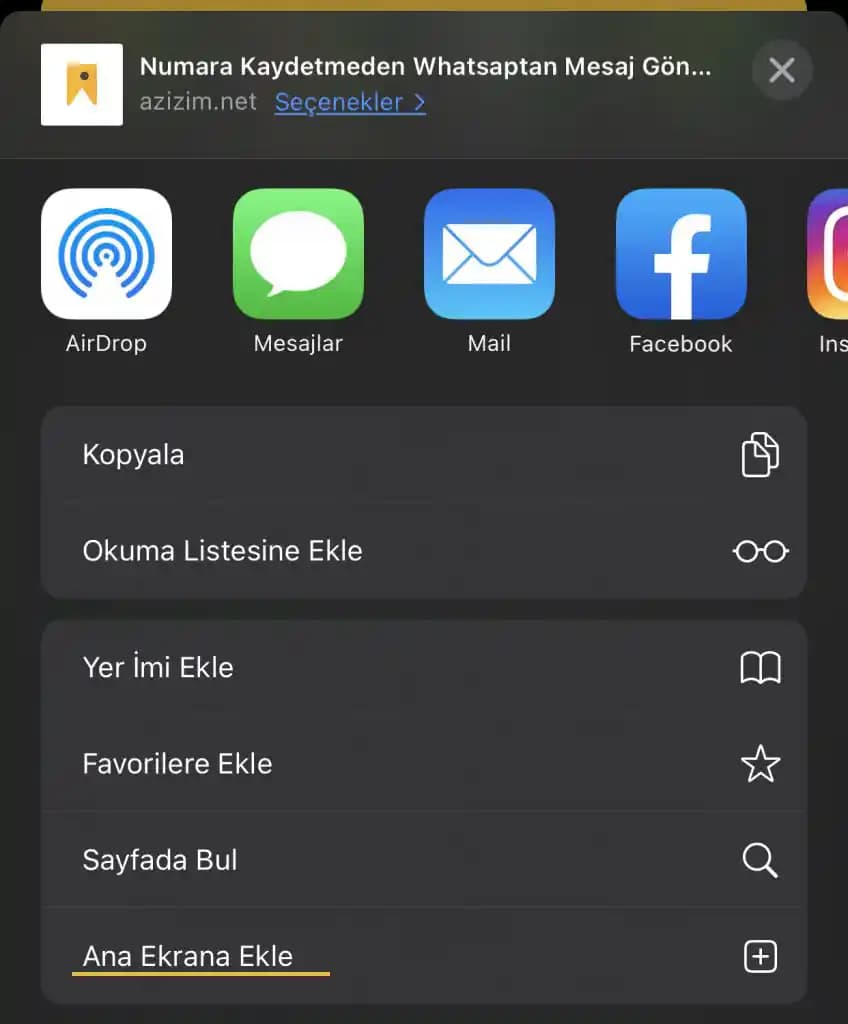Image resolution: width=848 pixels, height=1024 pixels.
Task: Tap the yellow bookmark thumbnail at top
Action: 81,84
